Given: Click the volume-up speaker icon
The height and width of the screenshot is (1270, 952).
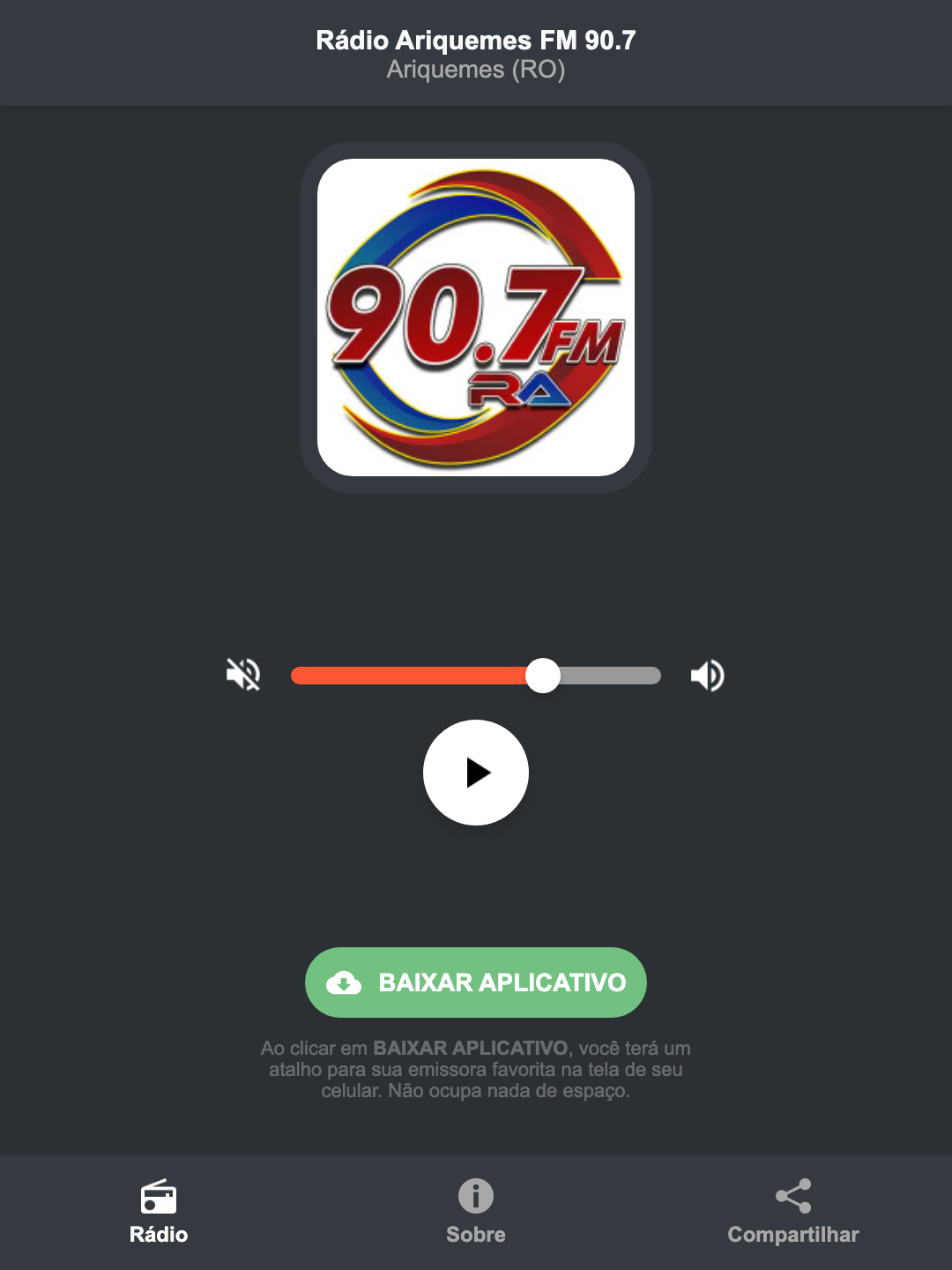Looking at the screenshot, I should click(x=707, y=675).
